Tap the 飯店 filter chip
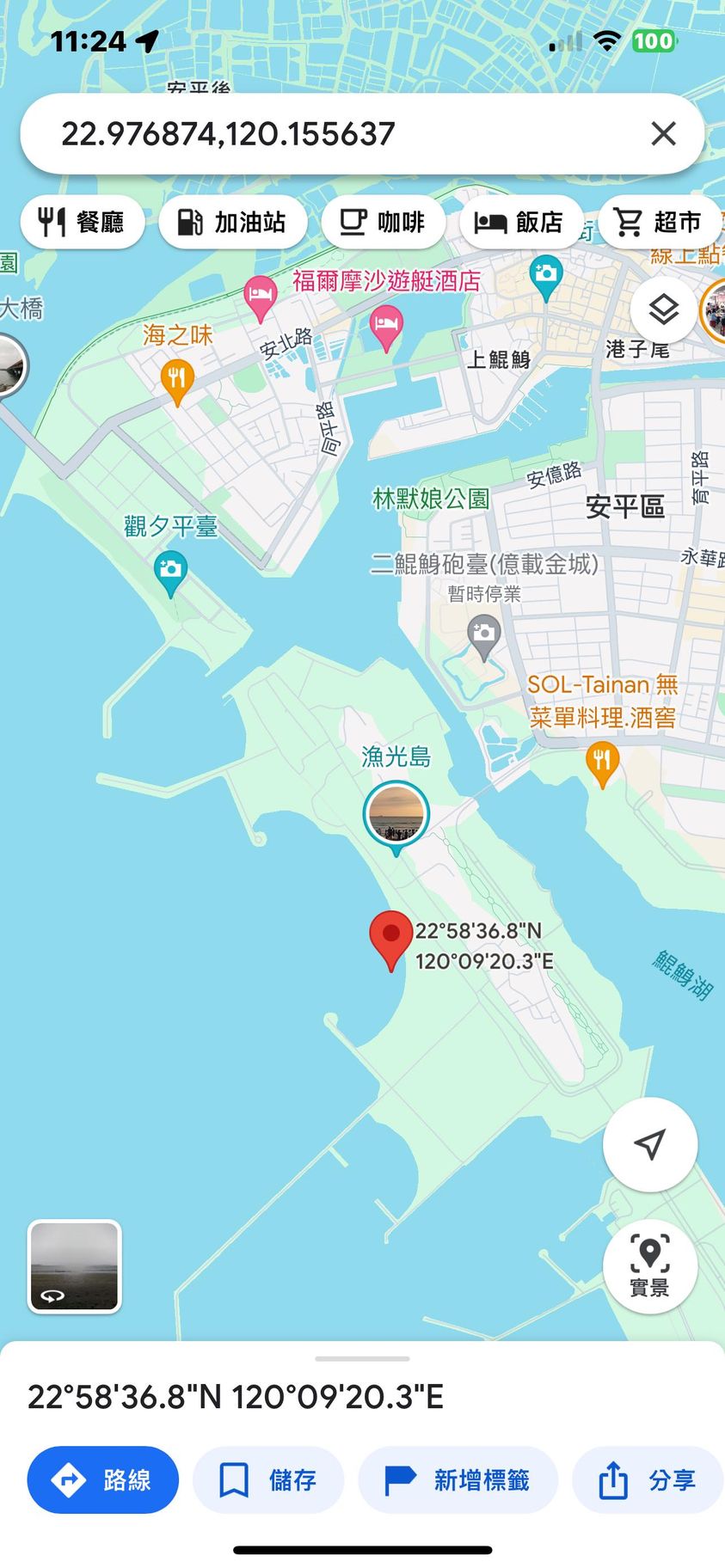 point(520,223)
